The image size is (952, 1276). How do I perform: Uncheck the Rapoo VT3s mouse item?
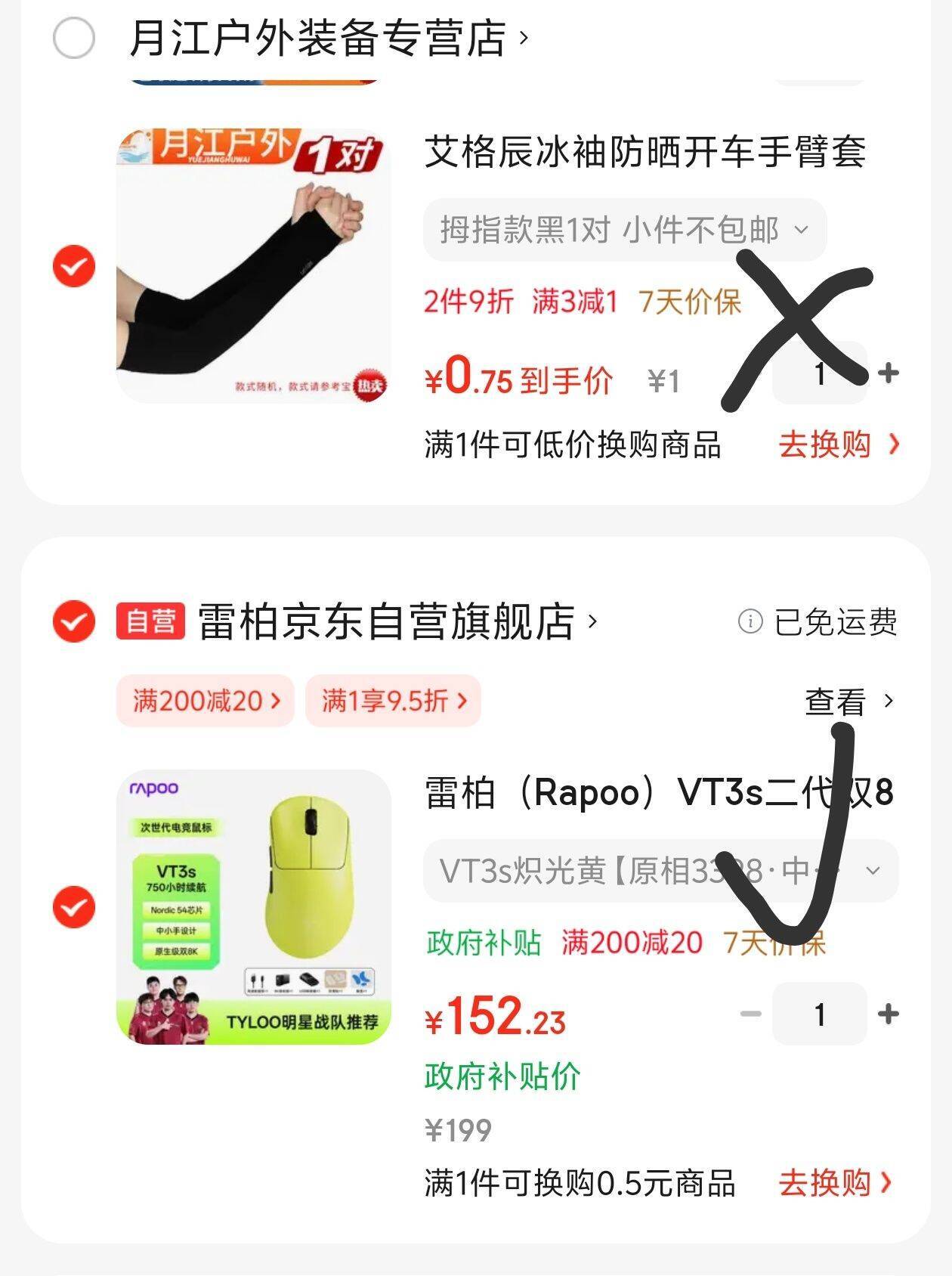(74, 907)
